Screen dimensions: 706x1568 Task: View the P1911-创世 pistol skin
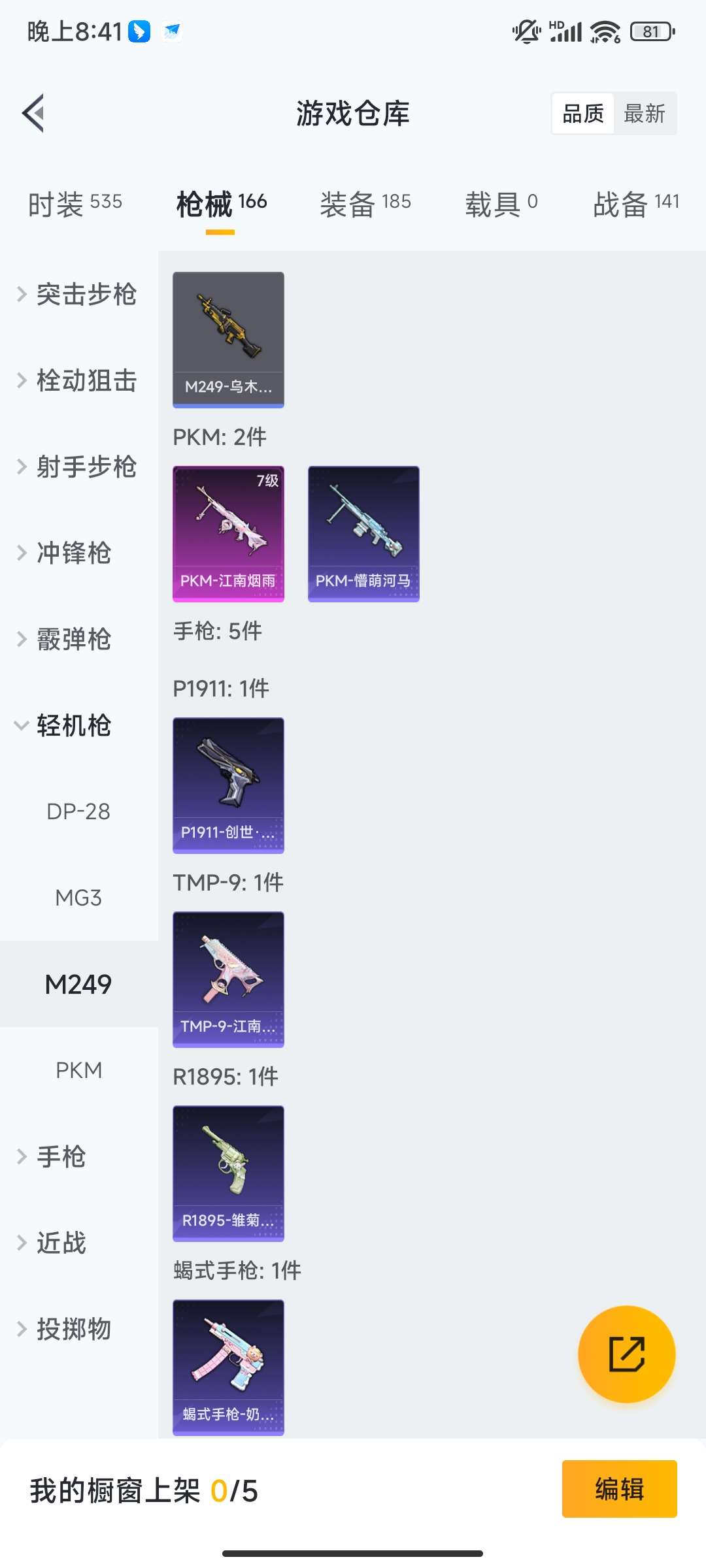pyautogui.click(x=228, y=786)
